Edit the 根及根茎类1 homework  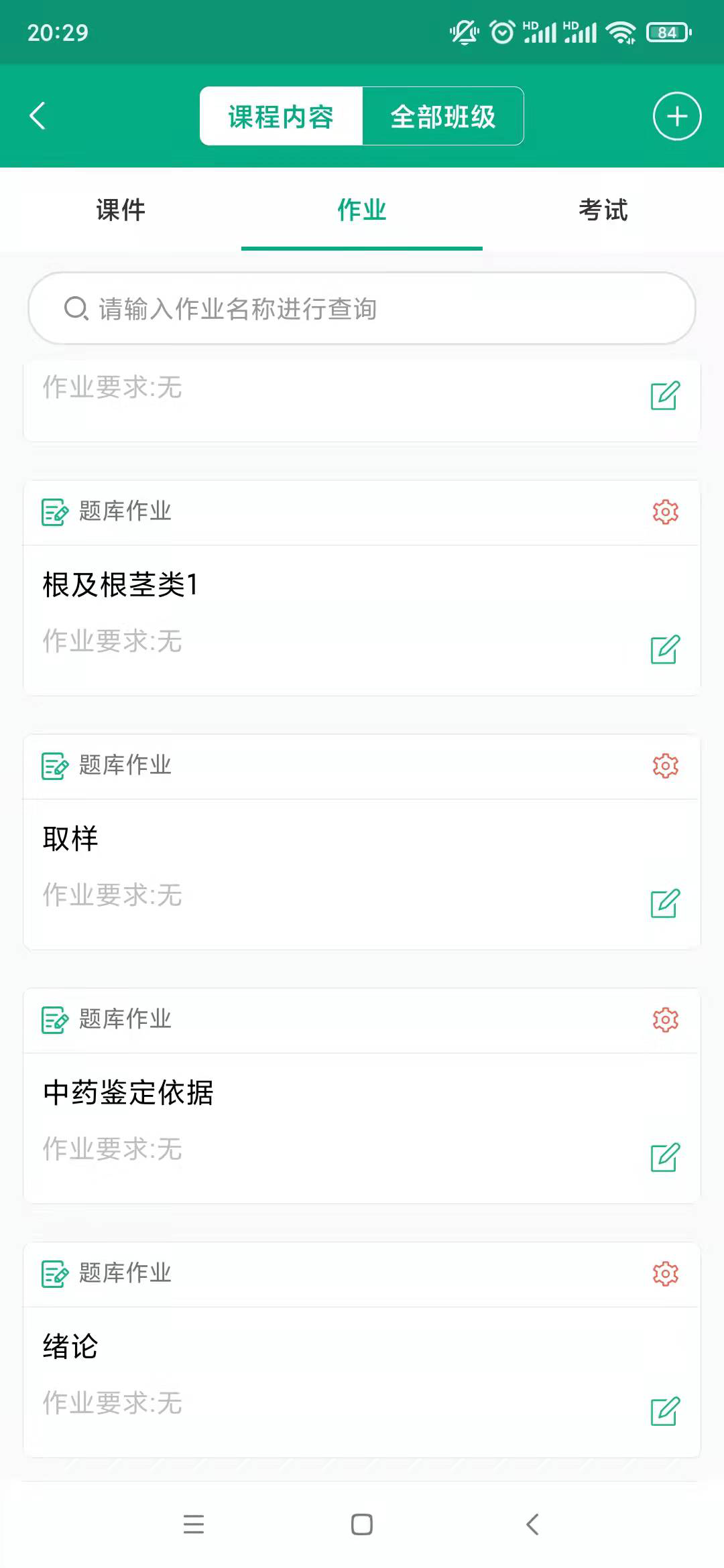click(665, 649)
